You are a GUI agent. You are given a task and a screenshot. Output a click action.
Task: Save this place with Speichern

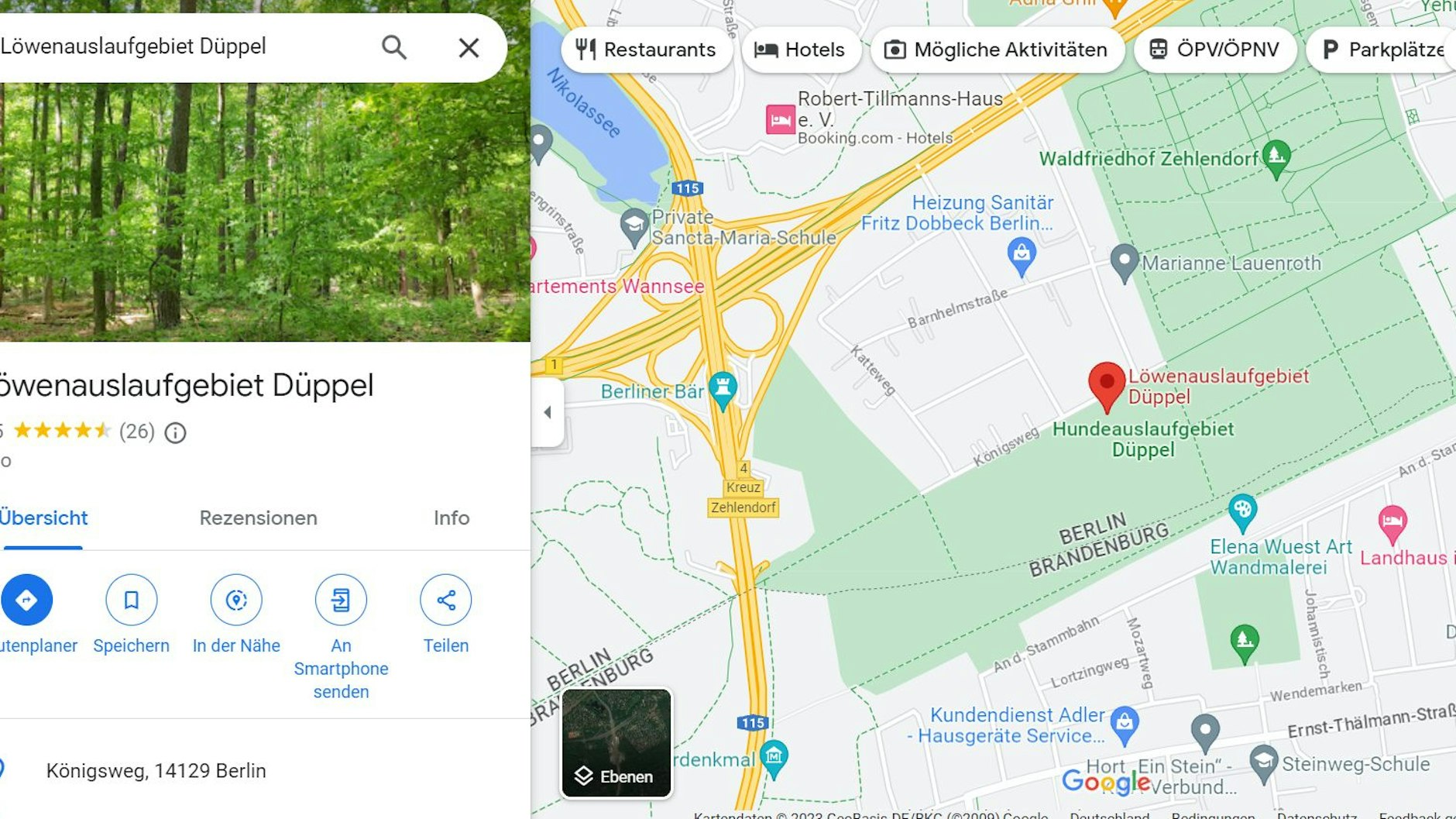coord(131,600)
